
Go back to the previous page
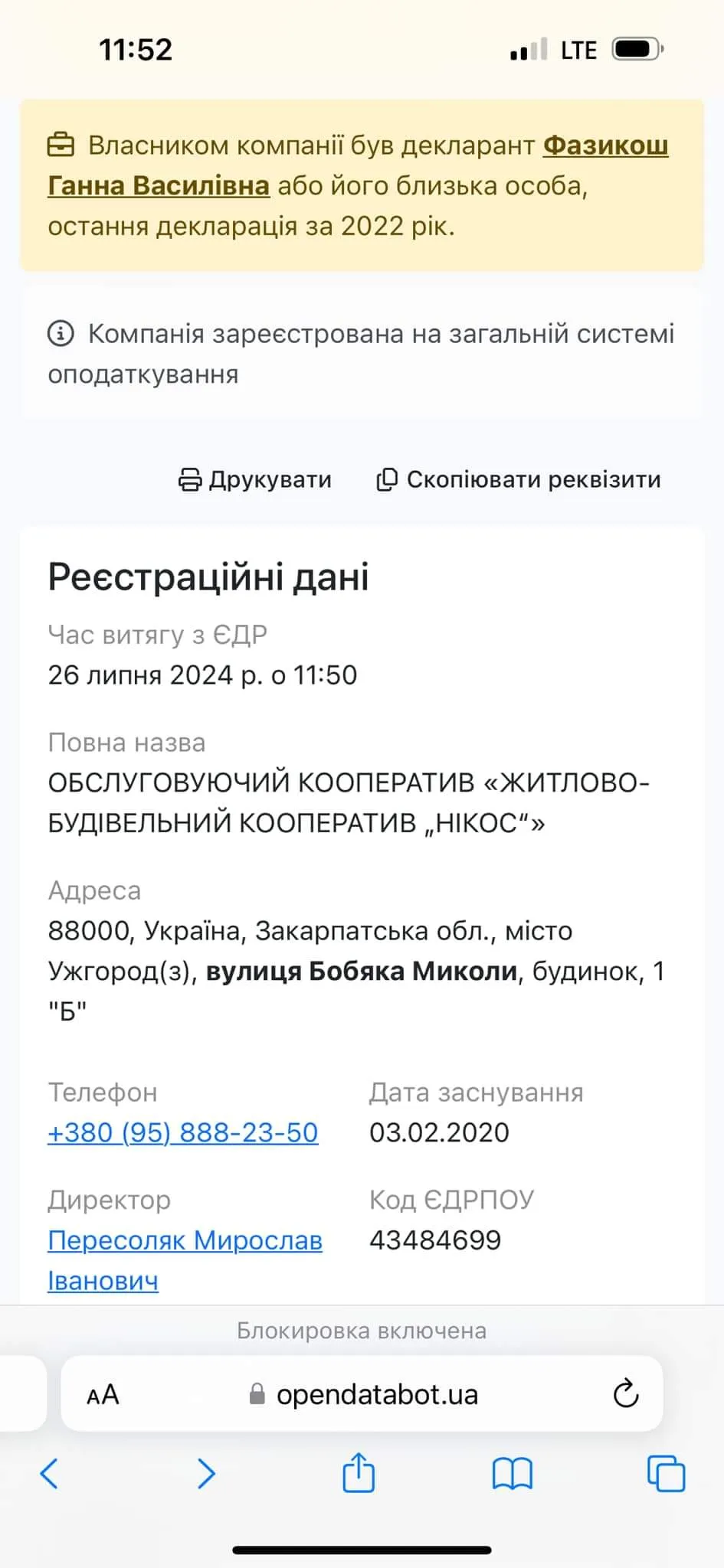(x=49, y=1473)
